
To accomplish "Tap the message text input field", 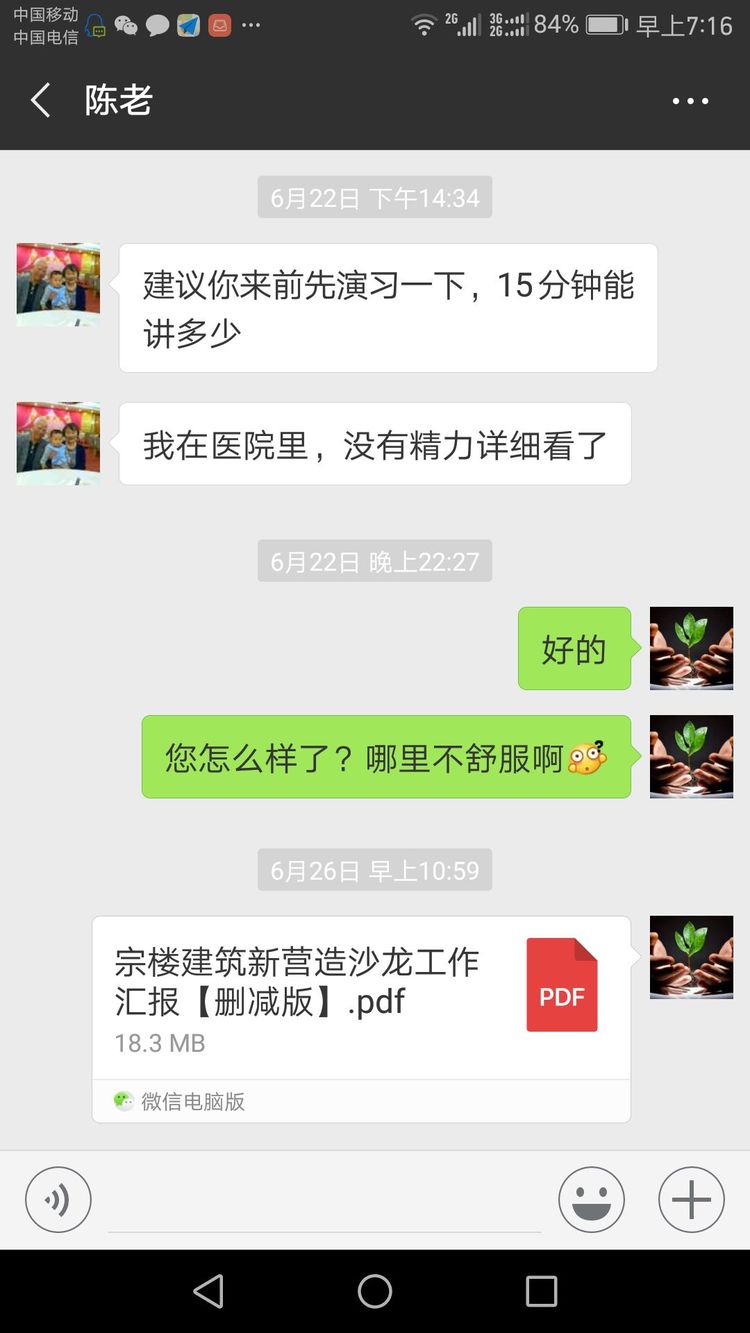I will click(324, 1203).
